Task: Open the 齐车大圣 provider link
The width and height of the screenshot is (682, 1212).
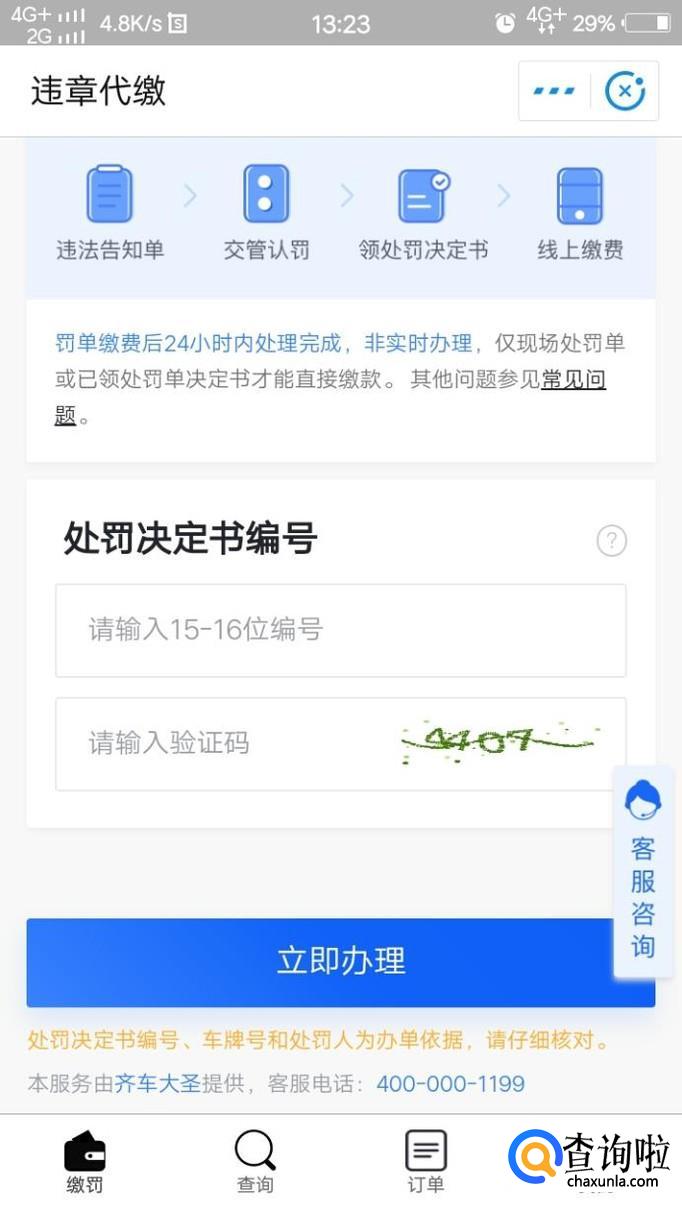Action: click(158, 1084)
